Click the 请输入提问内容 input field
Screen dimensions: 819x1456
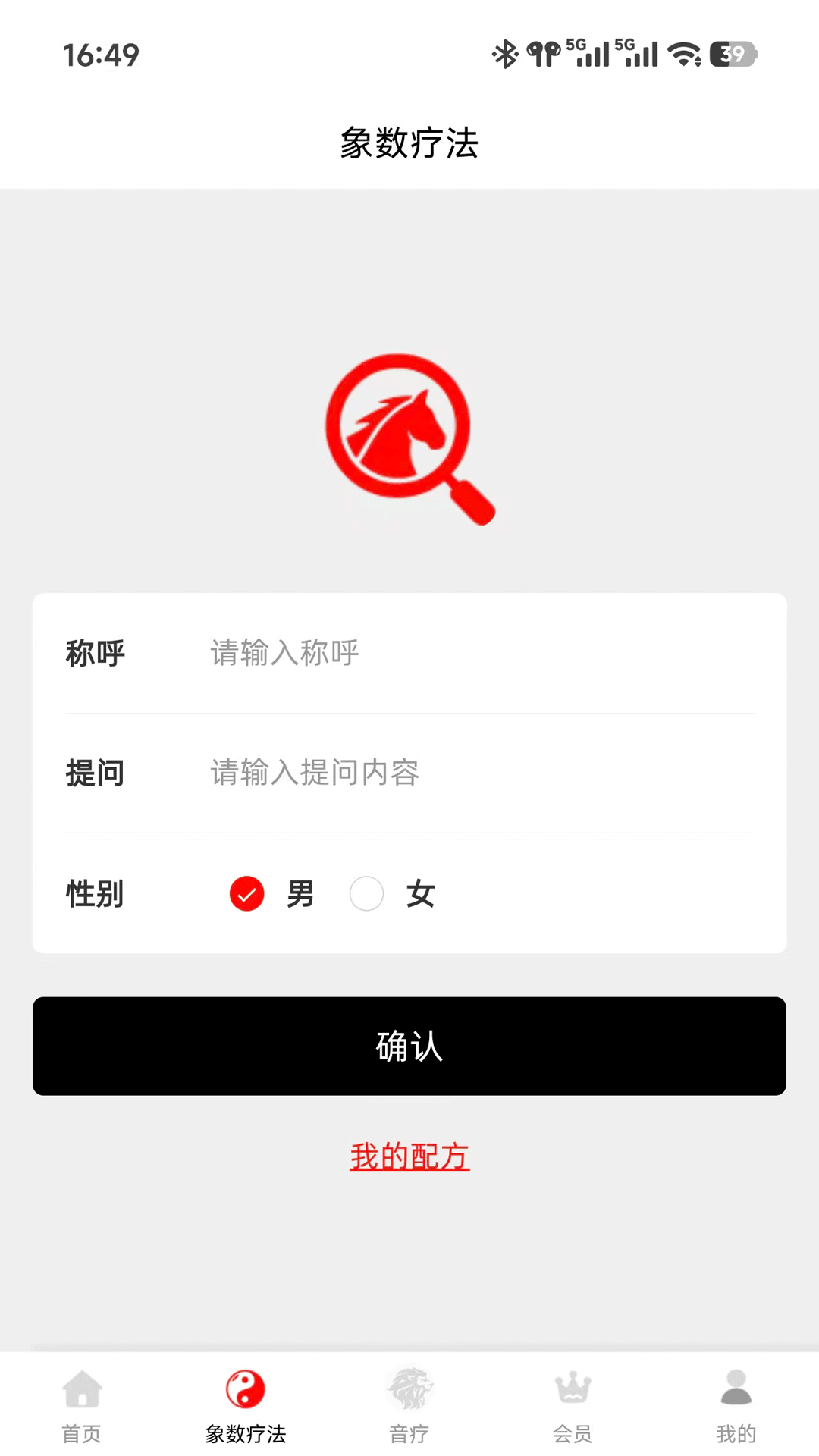(455, 773)
